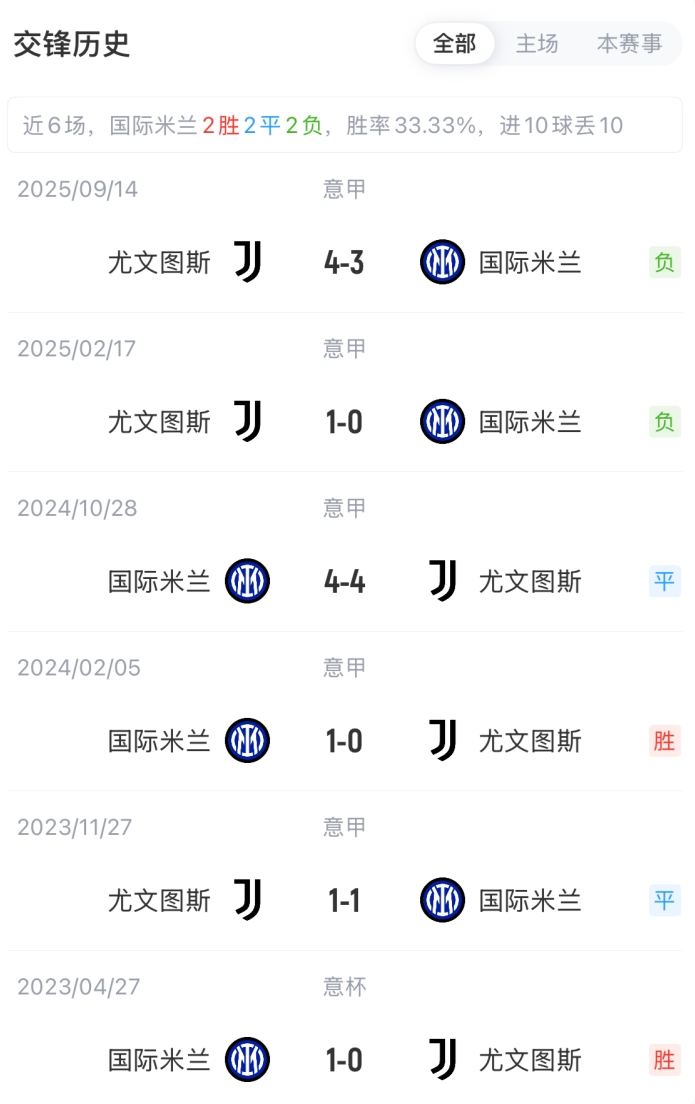This screenshot has width=695, height=1104.
Task: View the 2023/11/27 match that ended 1-1
Action: coord(345,901)
